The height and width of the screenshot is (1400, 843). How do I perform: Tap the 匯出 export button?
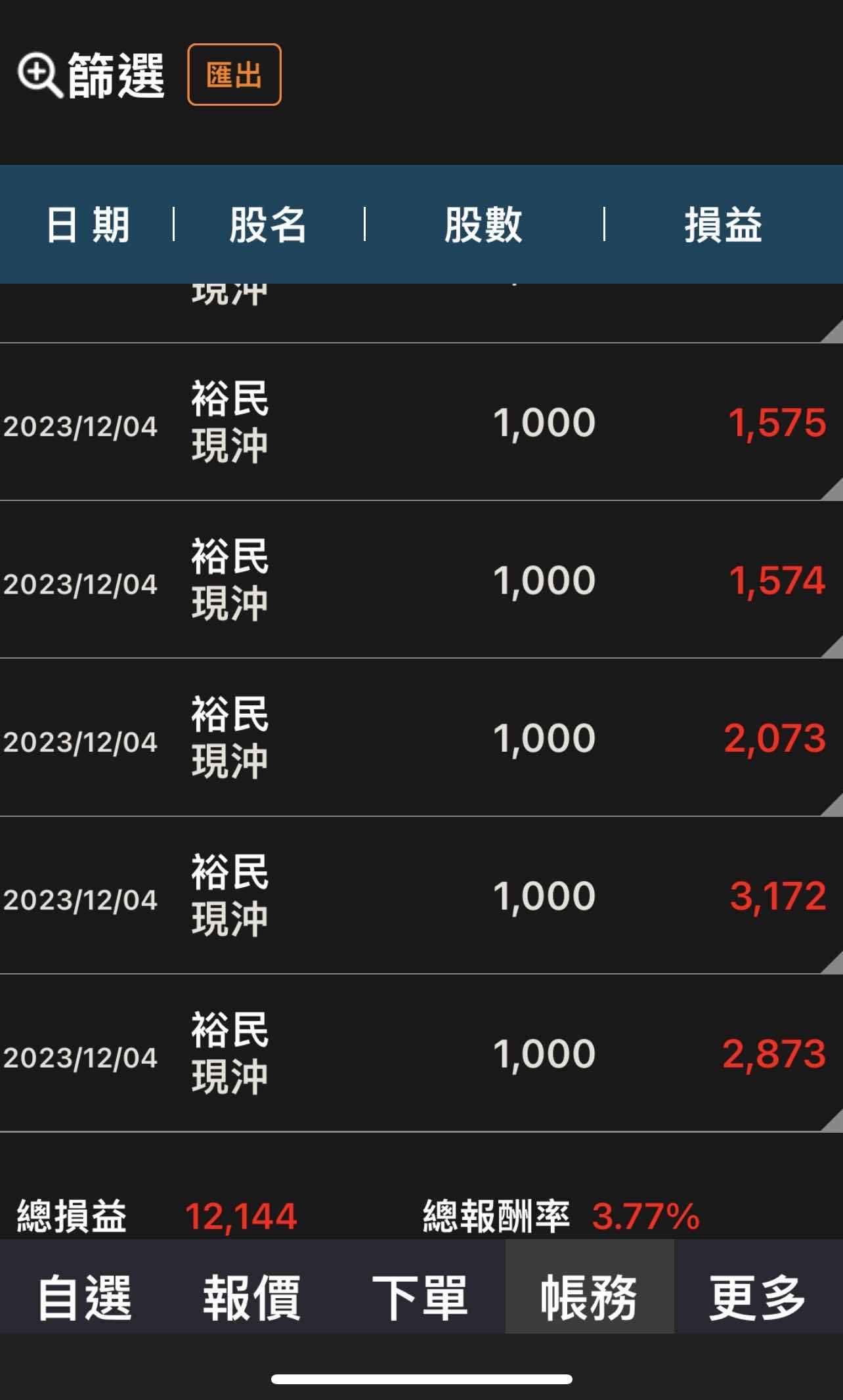[234, 75]
